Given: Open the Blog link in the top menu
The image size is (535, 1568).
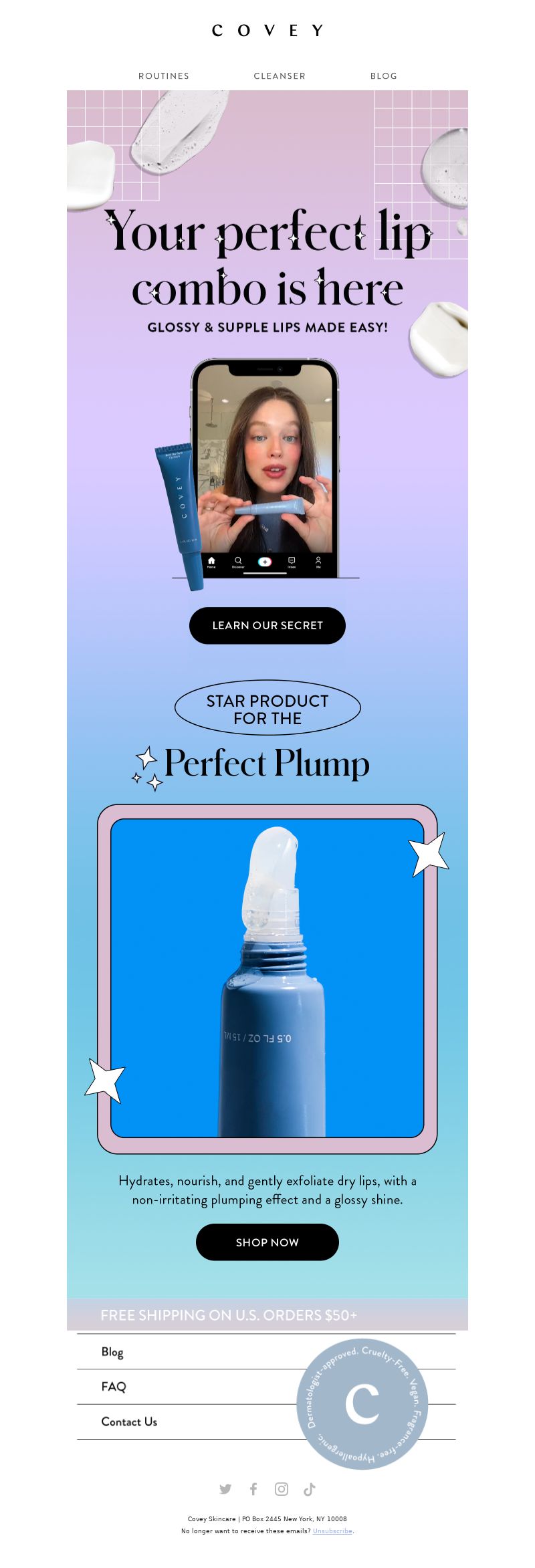Looking at the screenshot, I should click(x=384, y=76).
